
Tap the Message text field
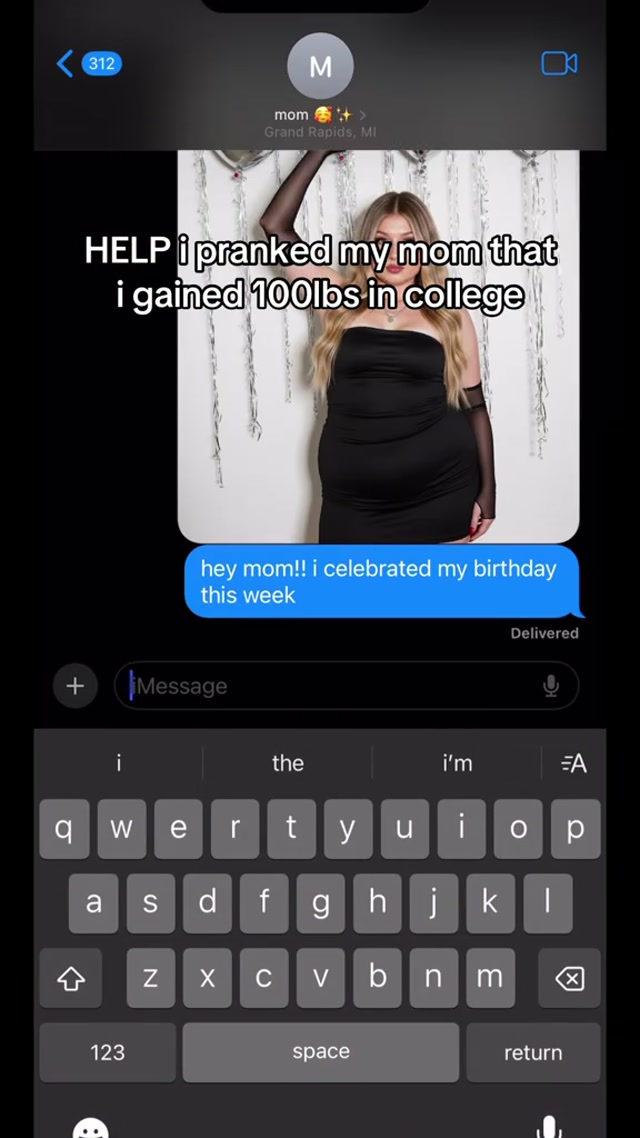[x=330, y=686]
